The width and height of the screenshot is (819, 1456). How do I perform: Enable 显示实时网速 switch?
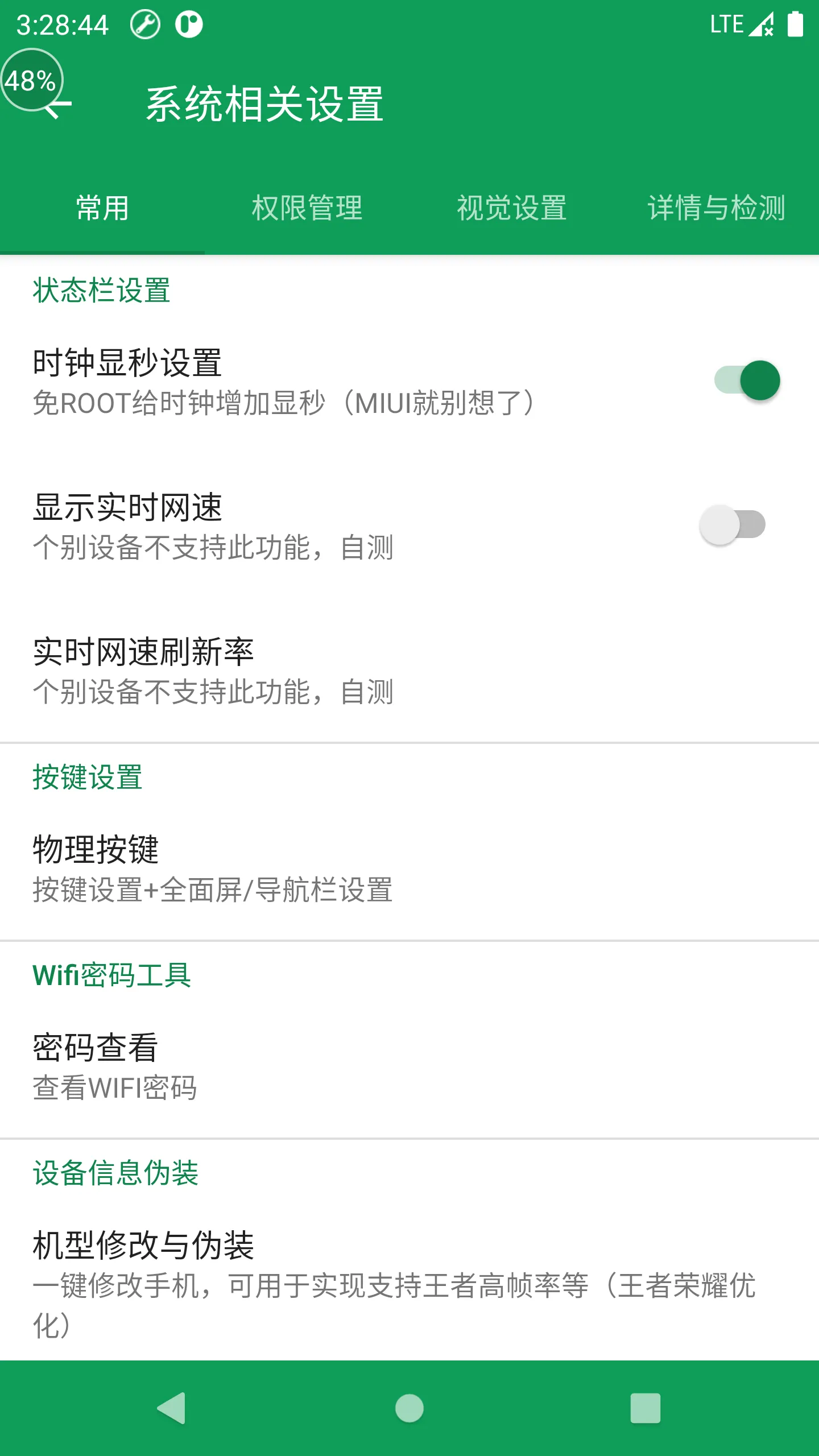733,525
